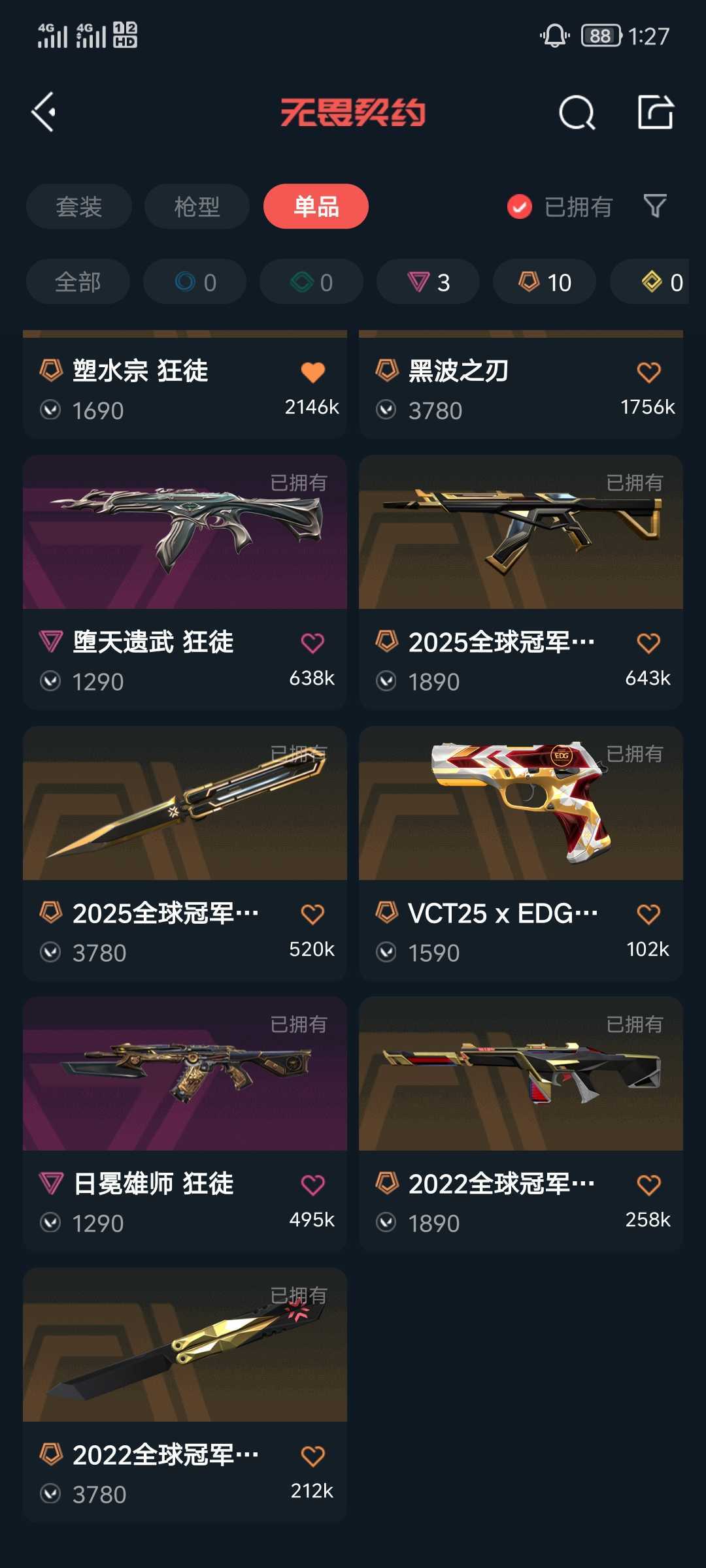Viewport: 706px width, 1568px height.
Task: Uncheck the 已拥有 filter checkbox
Action: click(520, 207)
